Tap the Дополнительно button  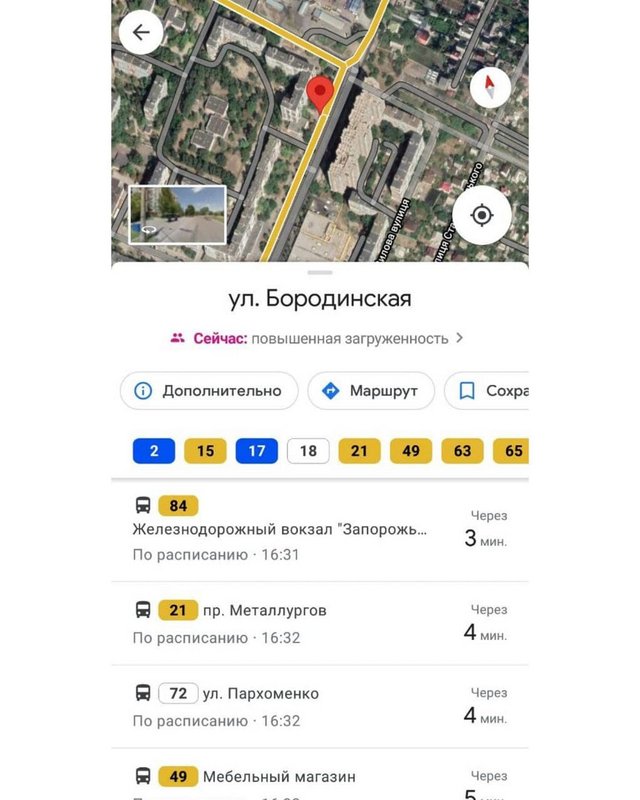coord(209,391)
